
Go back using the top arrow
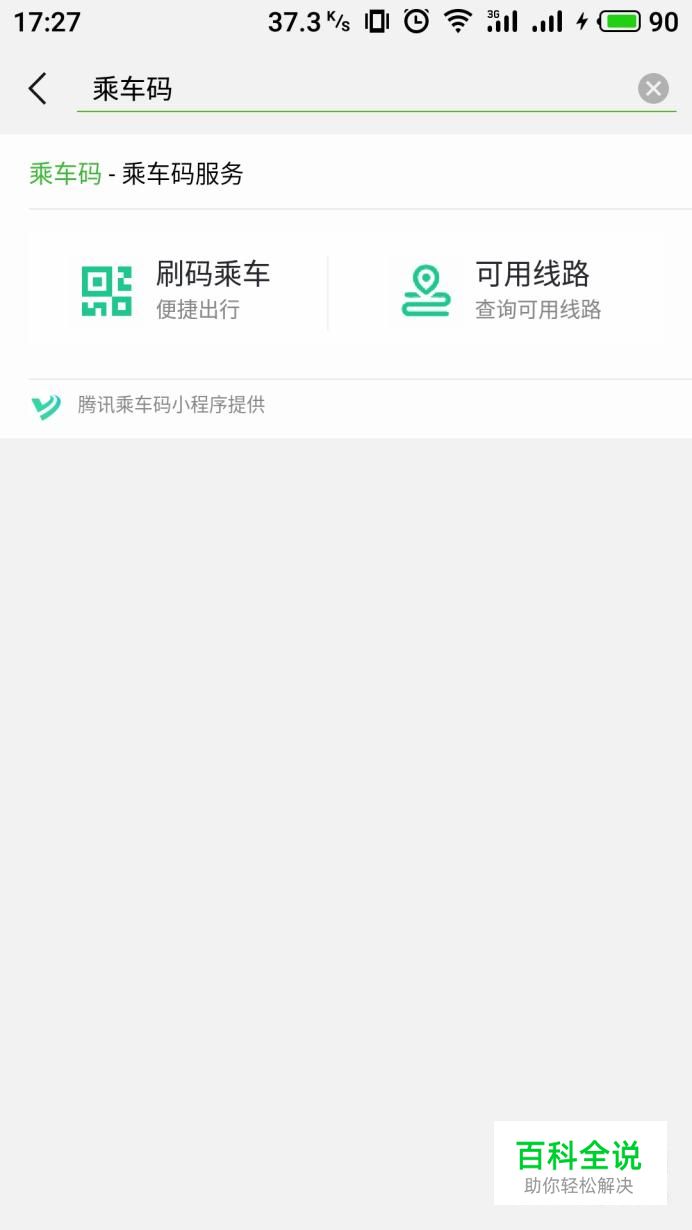[38, 89]
